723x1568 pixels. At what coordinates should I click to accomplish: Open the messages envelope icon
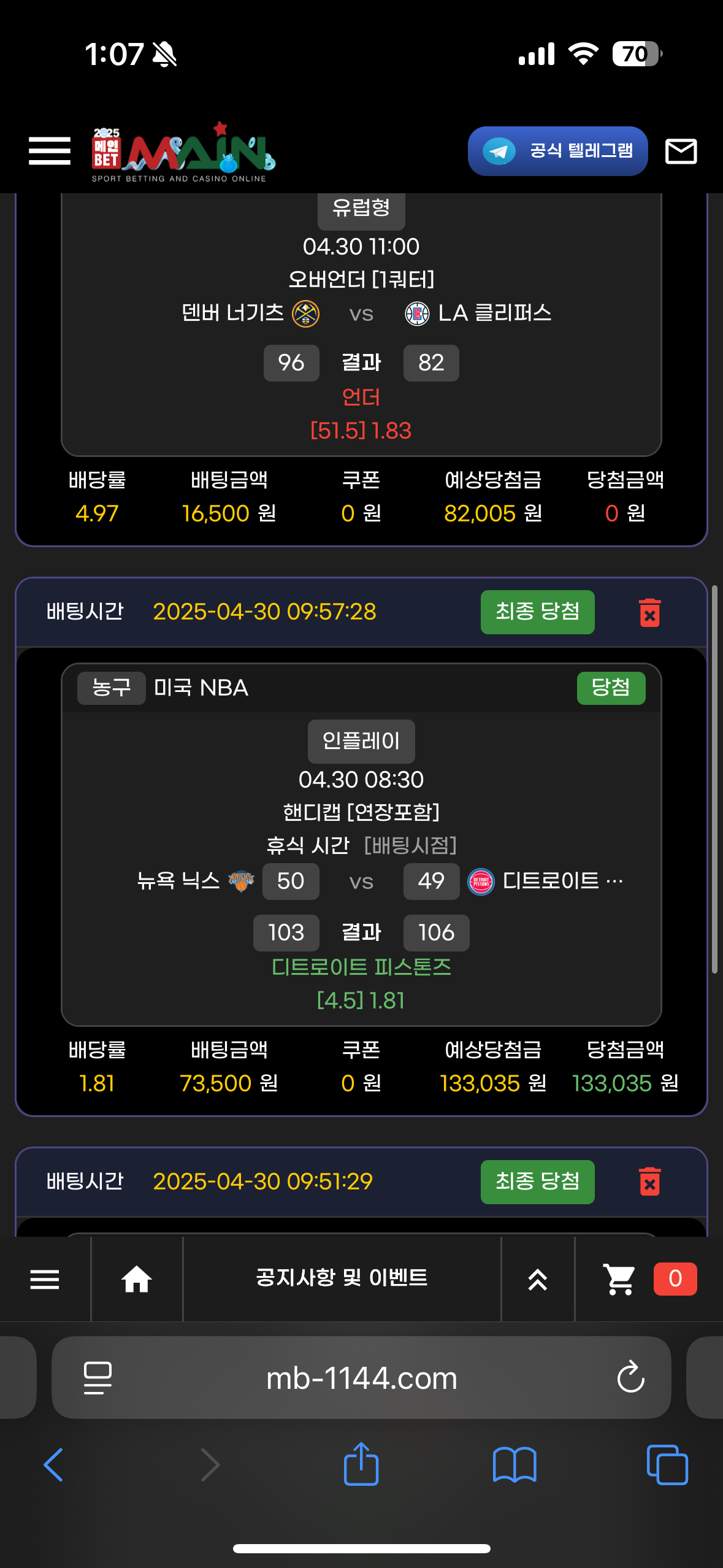point(681,151)
